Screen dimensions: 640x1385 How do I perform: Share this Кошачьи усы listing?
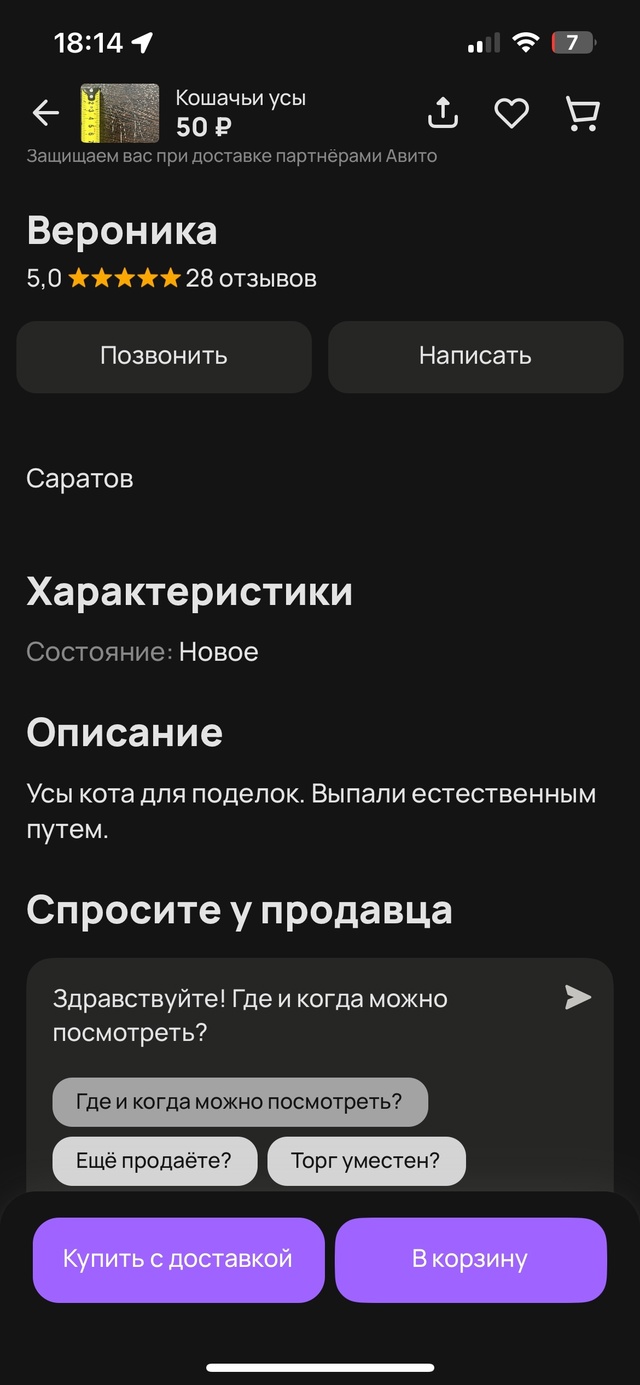[443, 113]
